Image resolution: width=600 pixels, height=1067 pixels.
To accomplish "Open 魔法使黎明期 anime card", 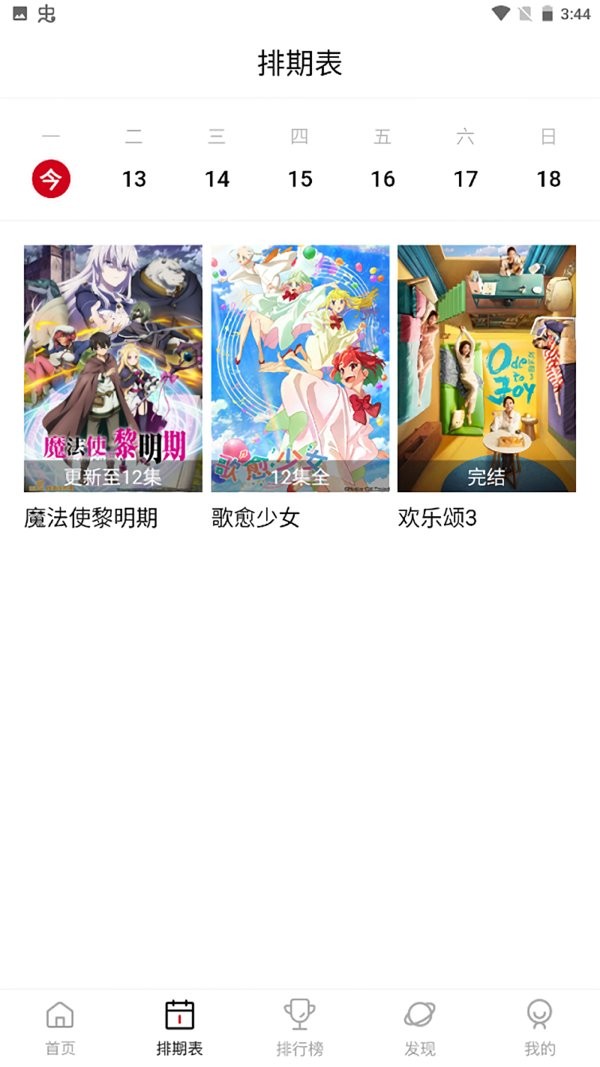I will coord(113,369).
